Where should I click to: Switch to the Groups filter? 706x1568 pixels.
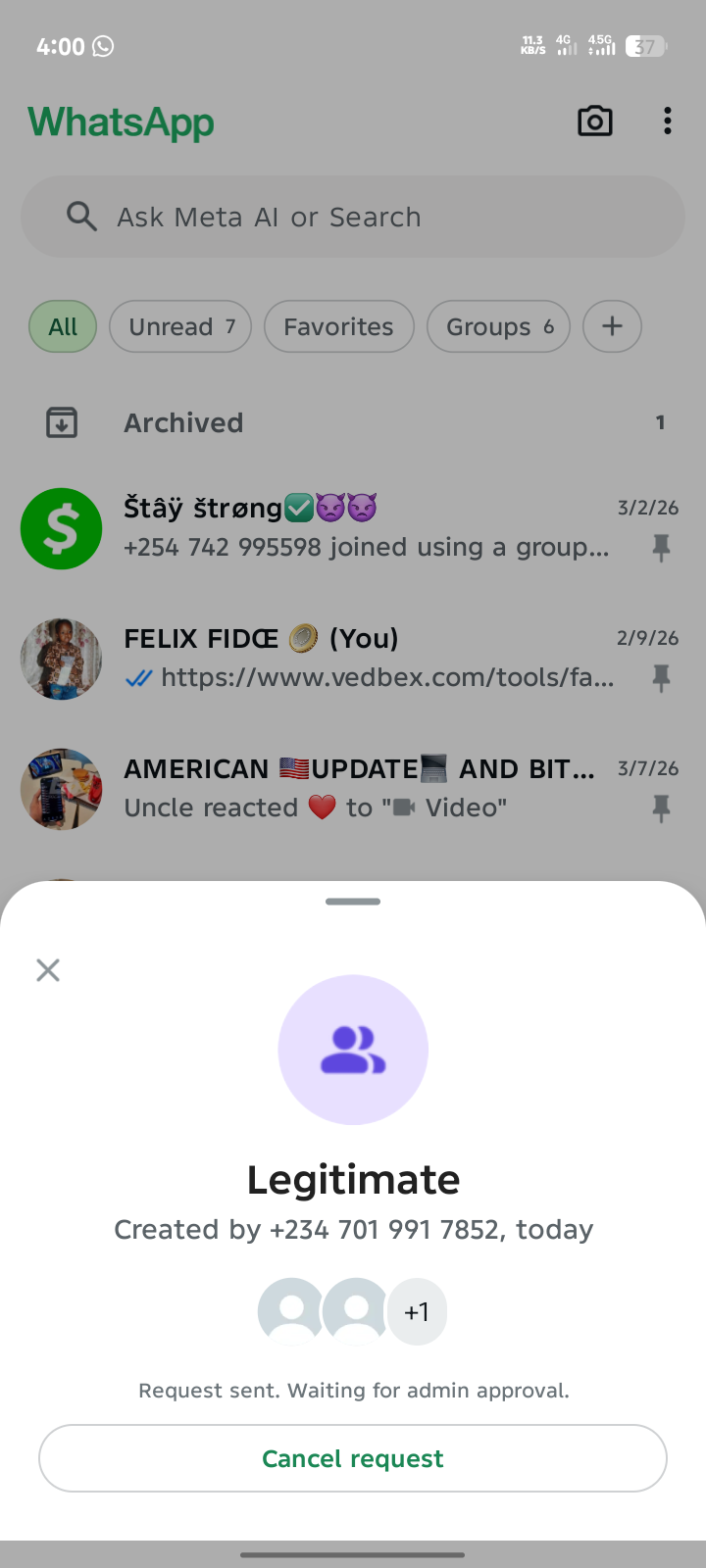point(498,326)
